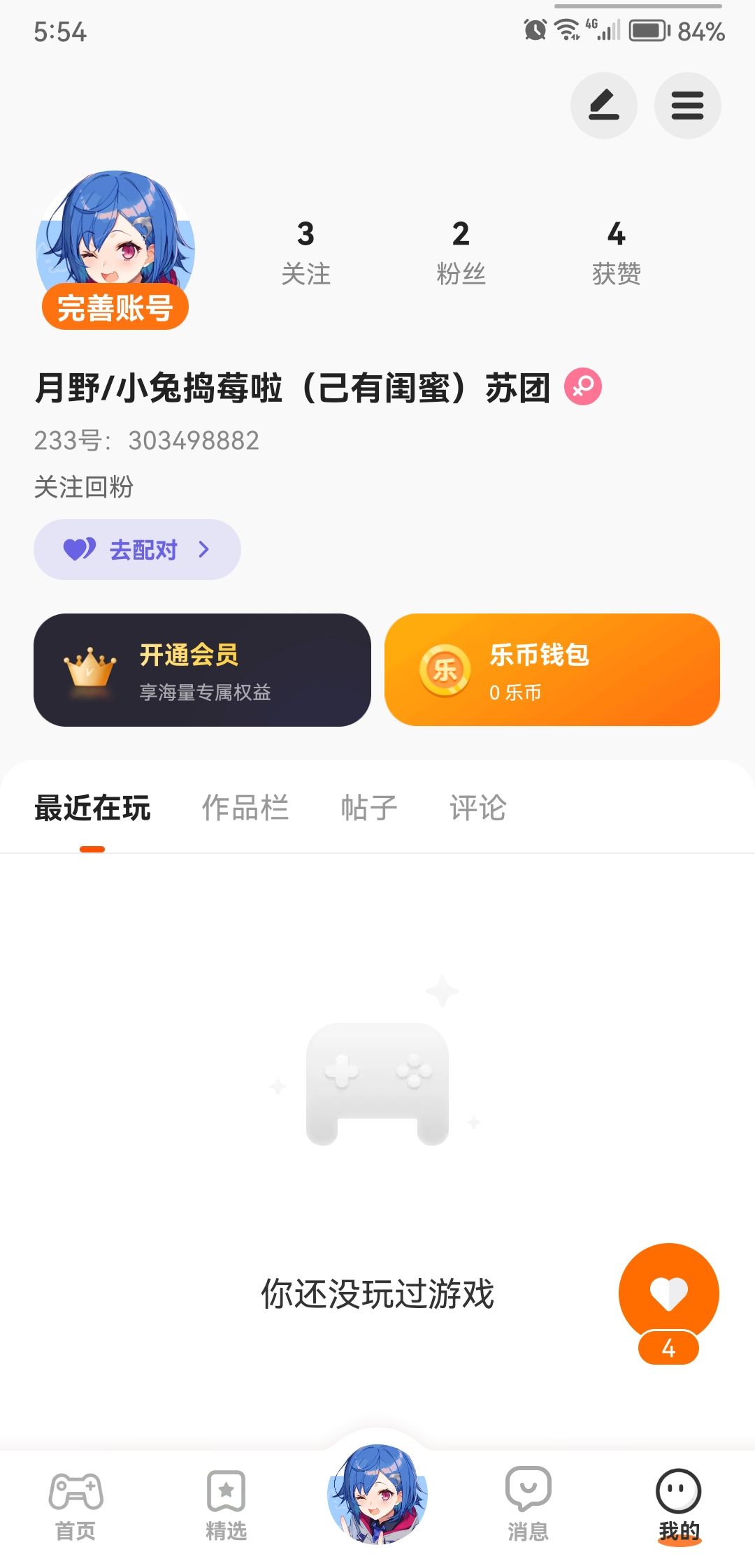Viewport: 755px width, 1568px height.
Task: Tap the 去配对 matching button
Action: coord(137,549)
